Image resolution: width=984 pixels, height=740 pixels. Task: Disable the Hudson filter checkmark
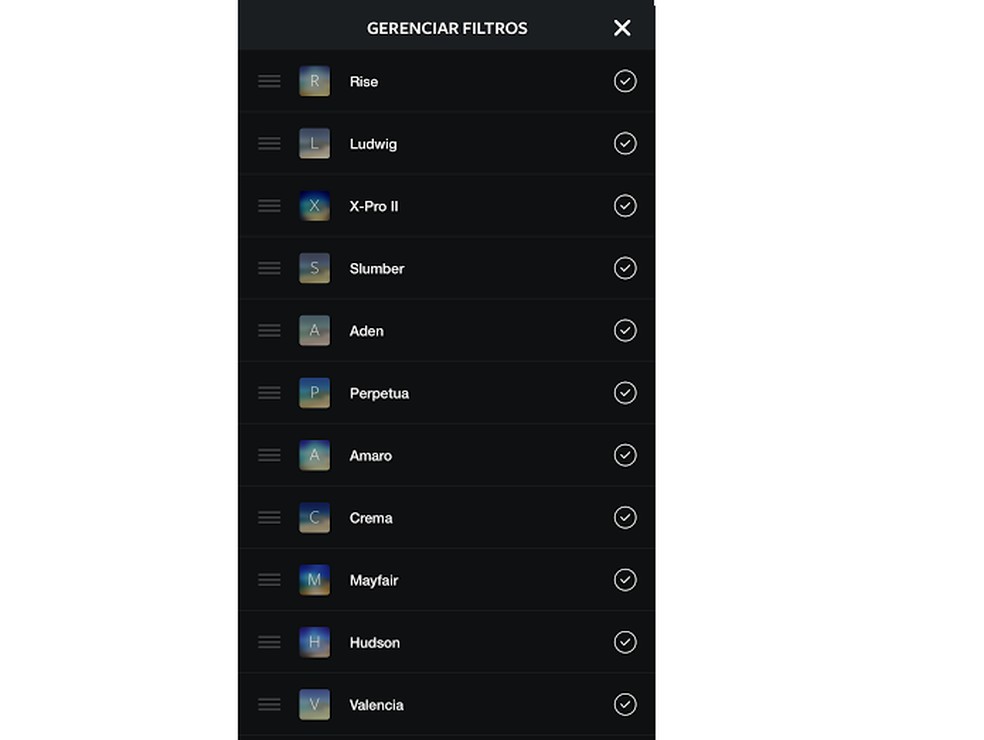(x=625, y=642)
